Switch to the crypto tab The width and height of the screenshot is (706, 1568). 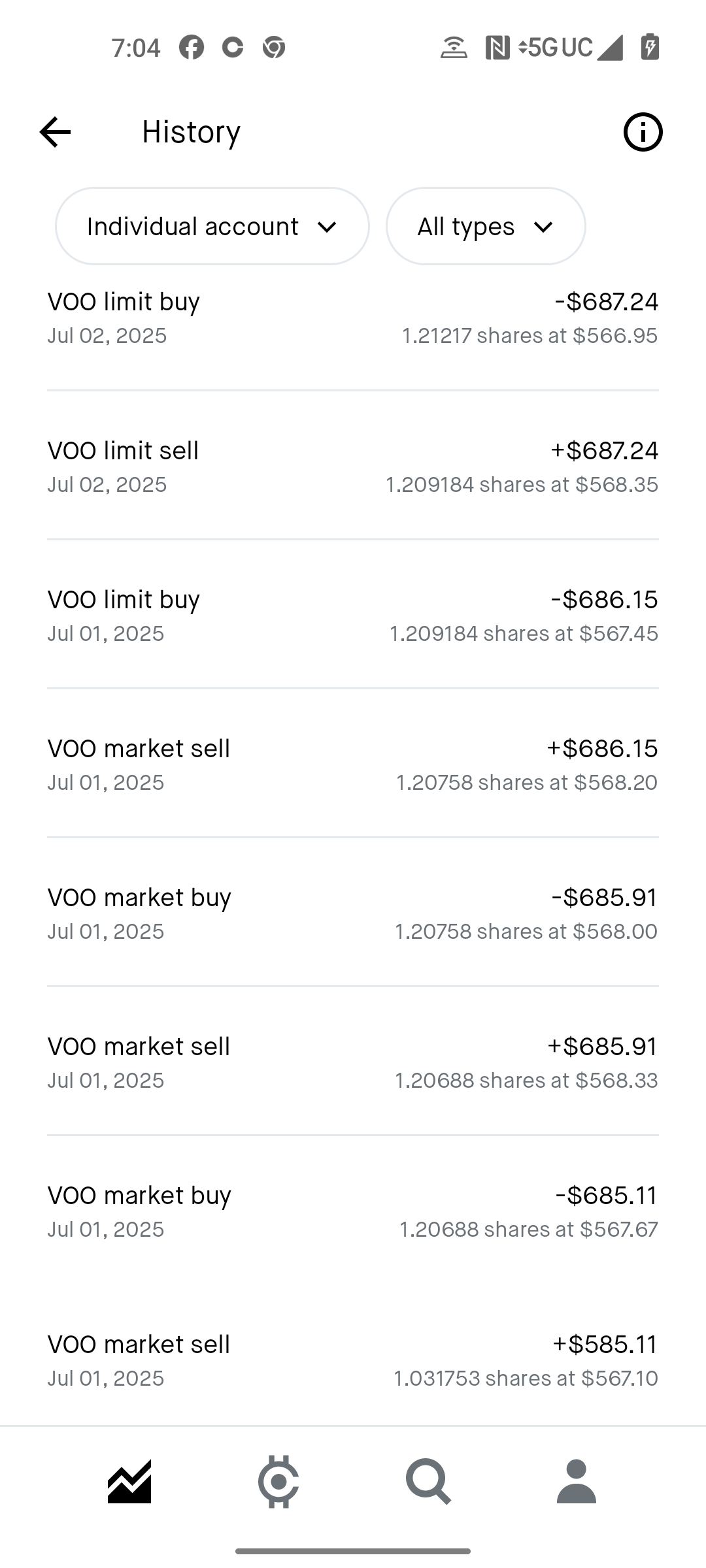(278, 1482)
